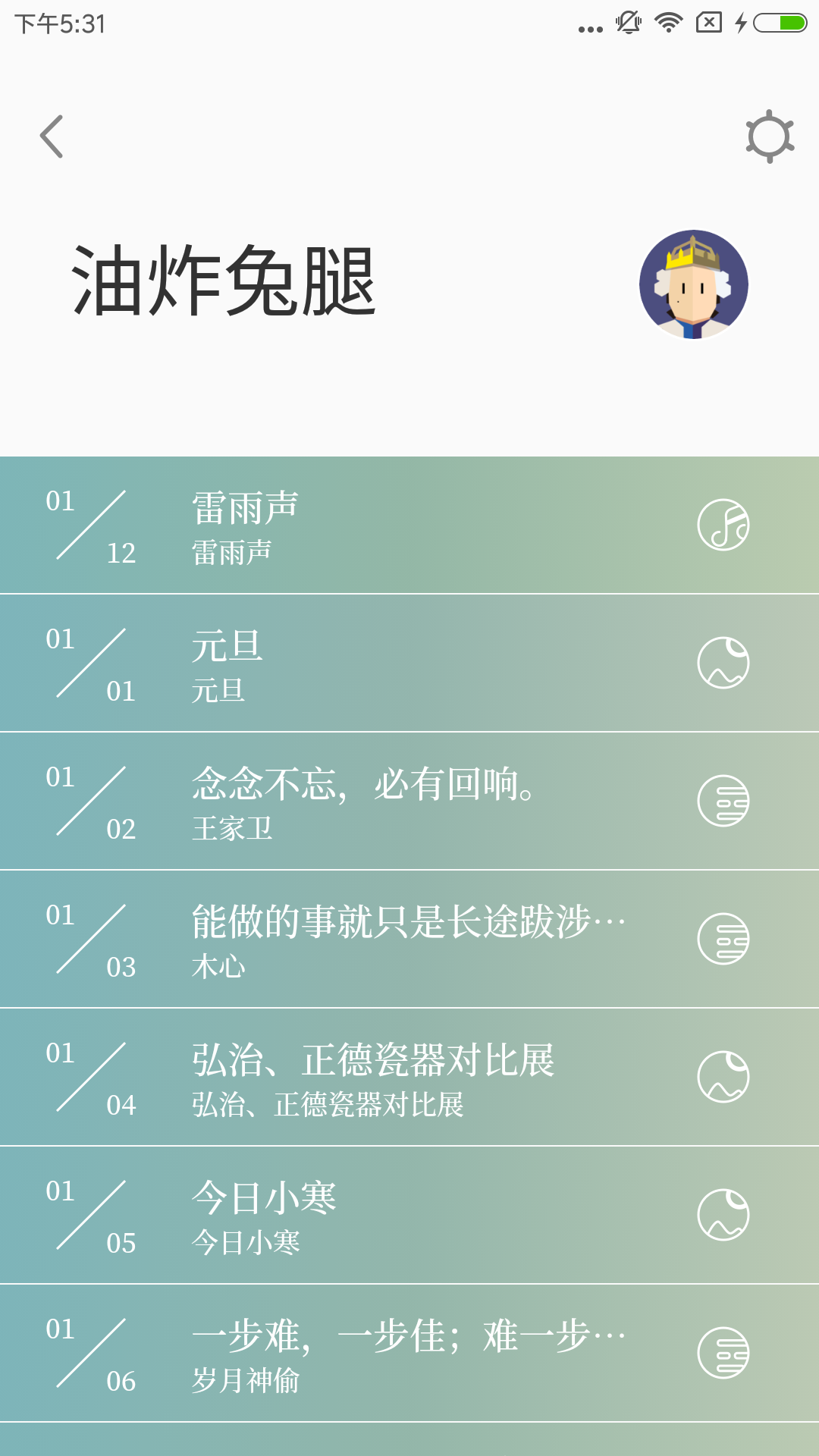The image size is (819, 1456).
Task: Open the 岁月神偷 quote entry
Action: coord(409,1354)
